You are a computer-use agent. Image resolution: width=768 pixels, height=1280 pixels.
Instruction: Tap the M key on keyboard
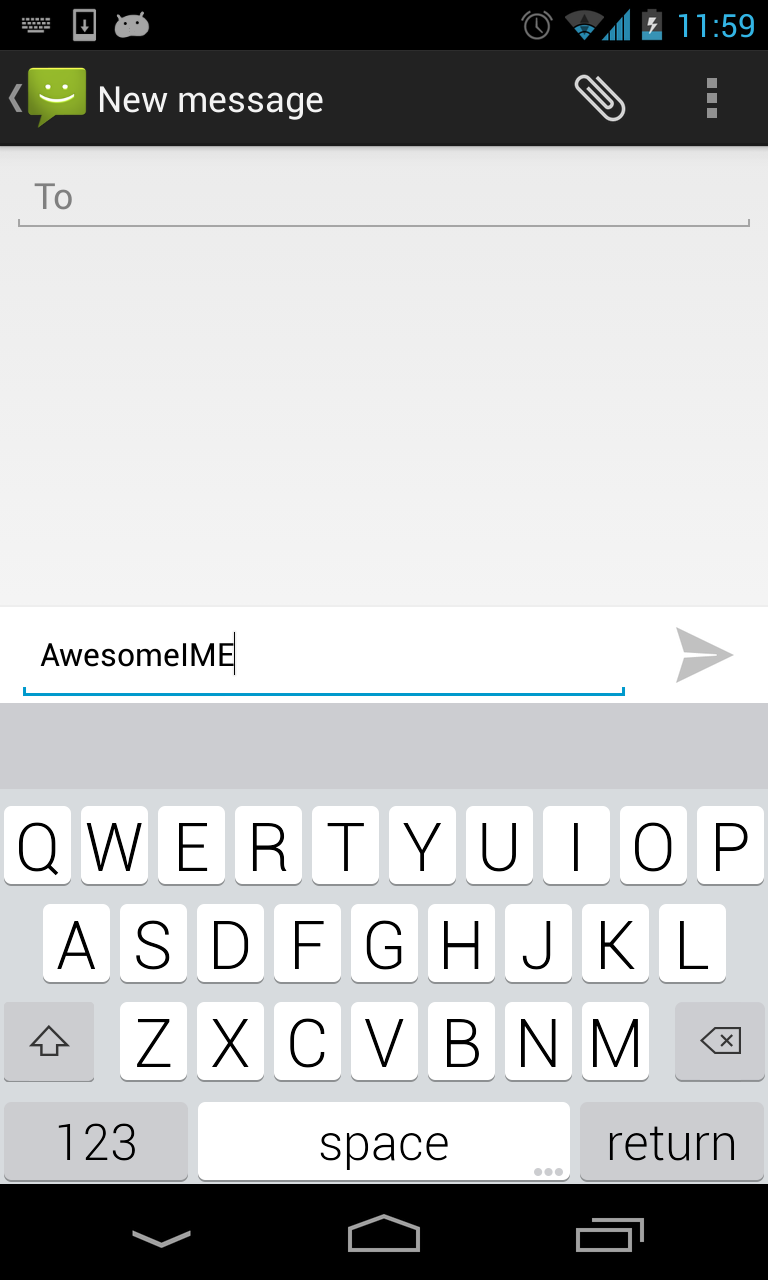(615, 1042)
